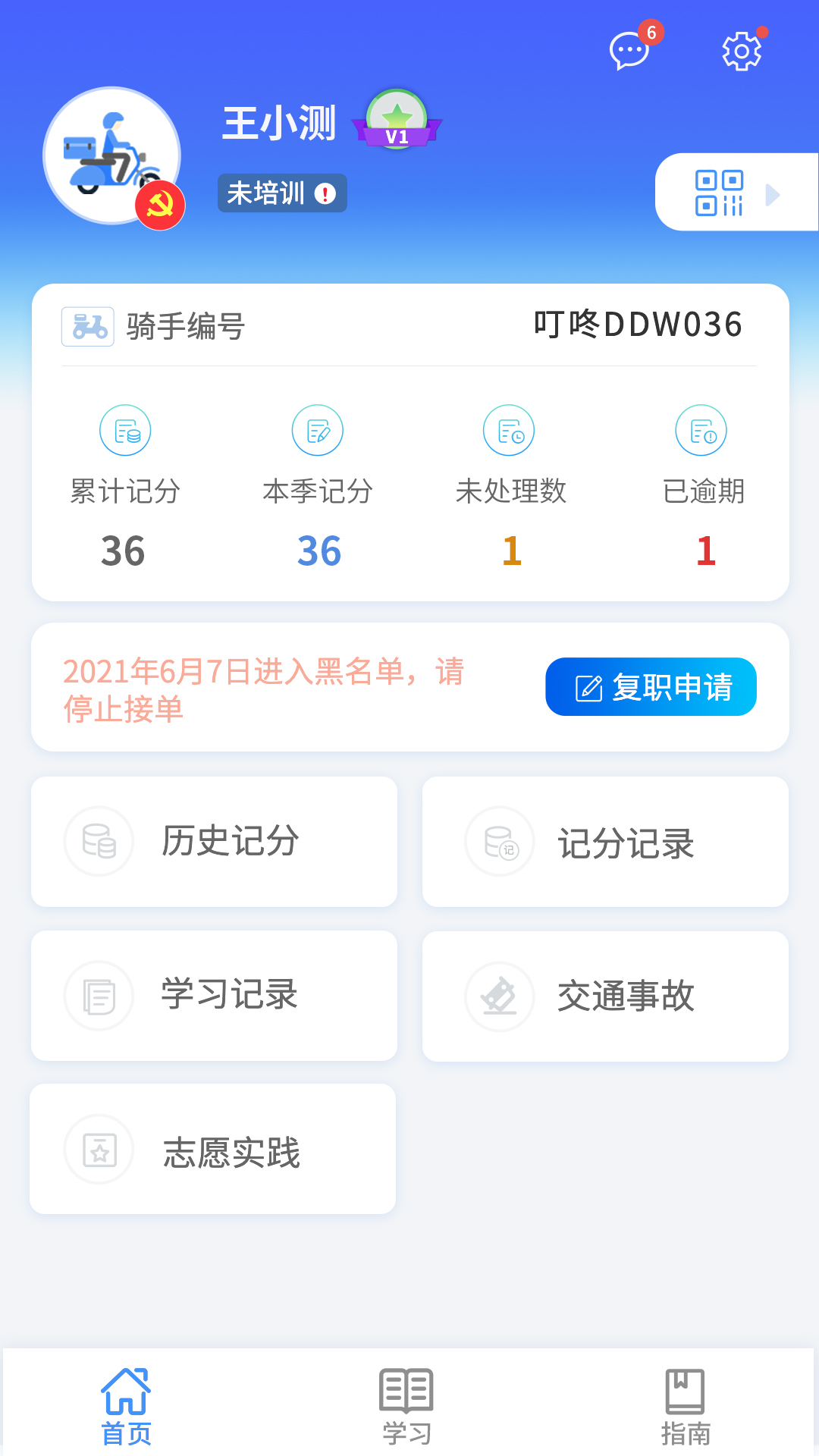
Task: Tap the V1 level badge
Action: click(397, 121)
